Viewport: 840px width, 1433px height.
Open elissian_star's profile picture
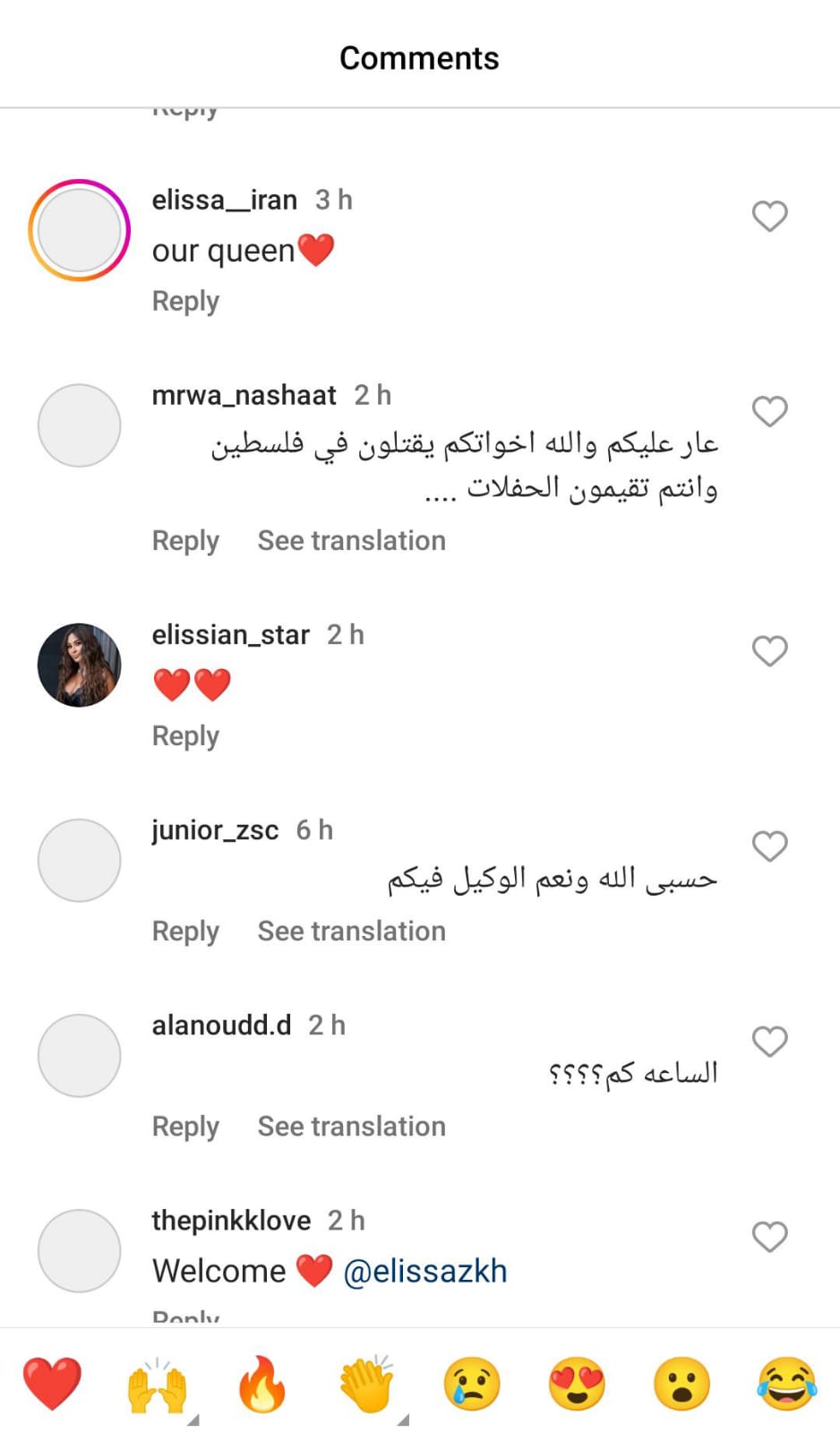(x=80, y=665)
